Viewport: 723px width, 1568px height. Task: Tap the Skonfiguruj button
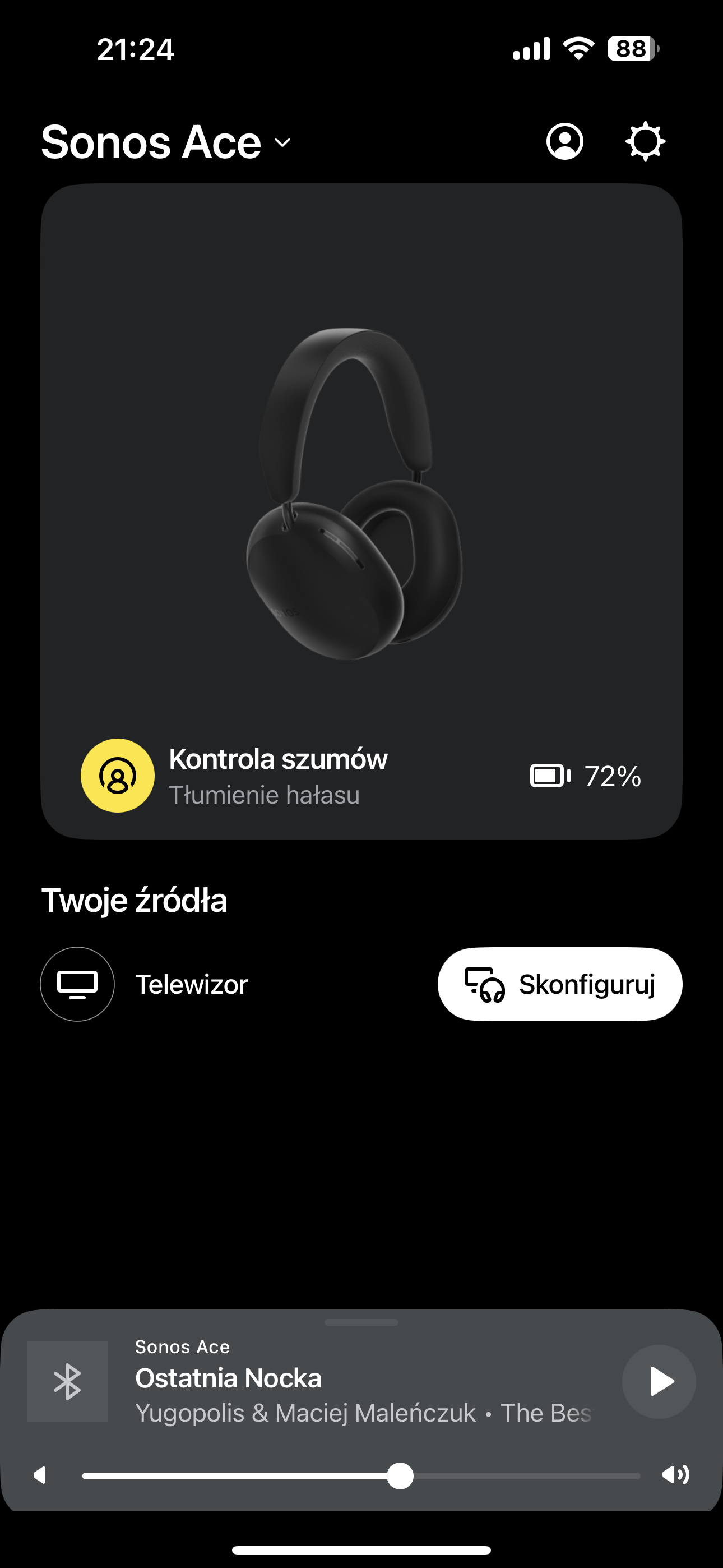pos(560,984)
